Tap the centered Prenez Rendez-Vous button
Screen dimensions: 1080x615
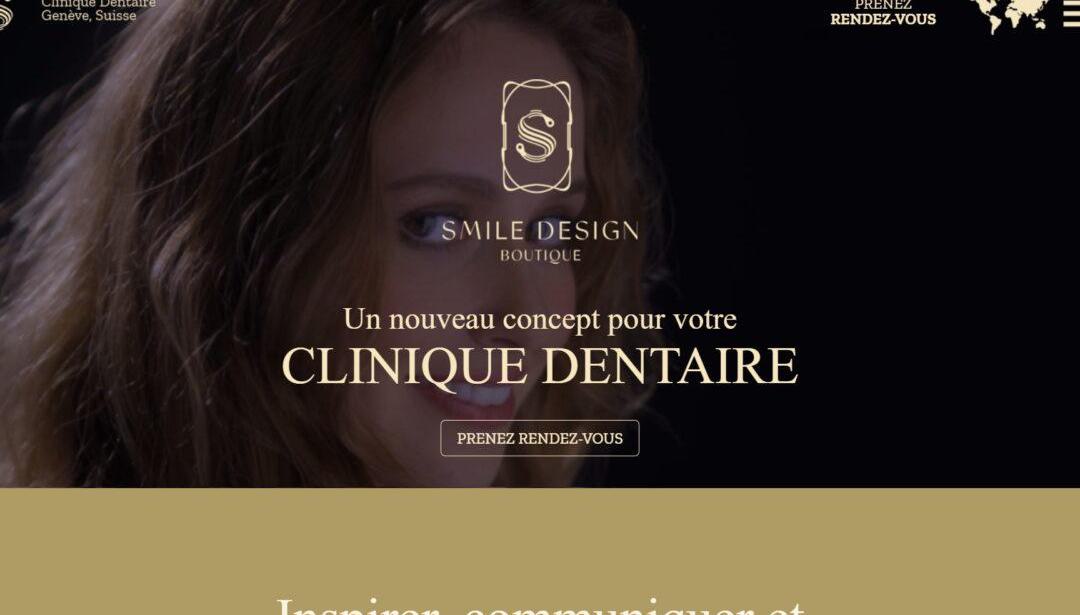point(539,438)
